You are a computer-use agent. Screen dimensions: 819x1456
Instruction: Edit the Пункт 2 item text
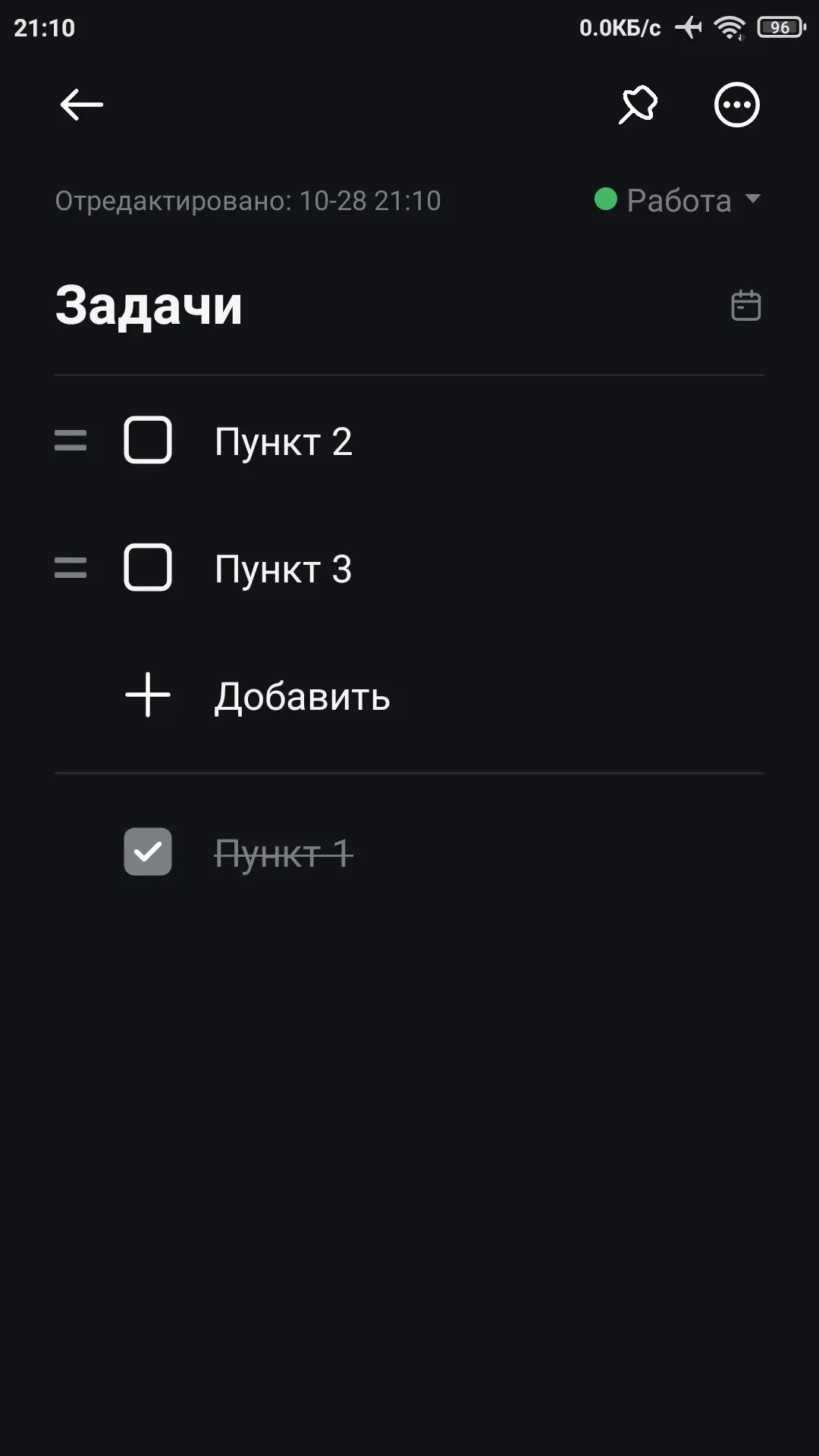[284, 441]
